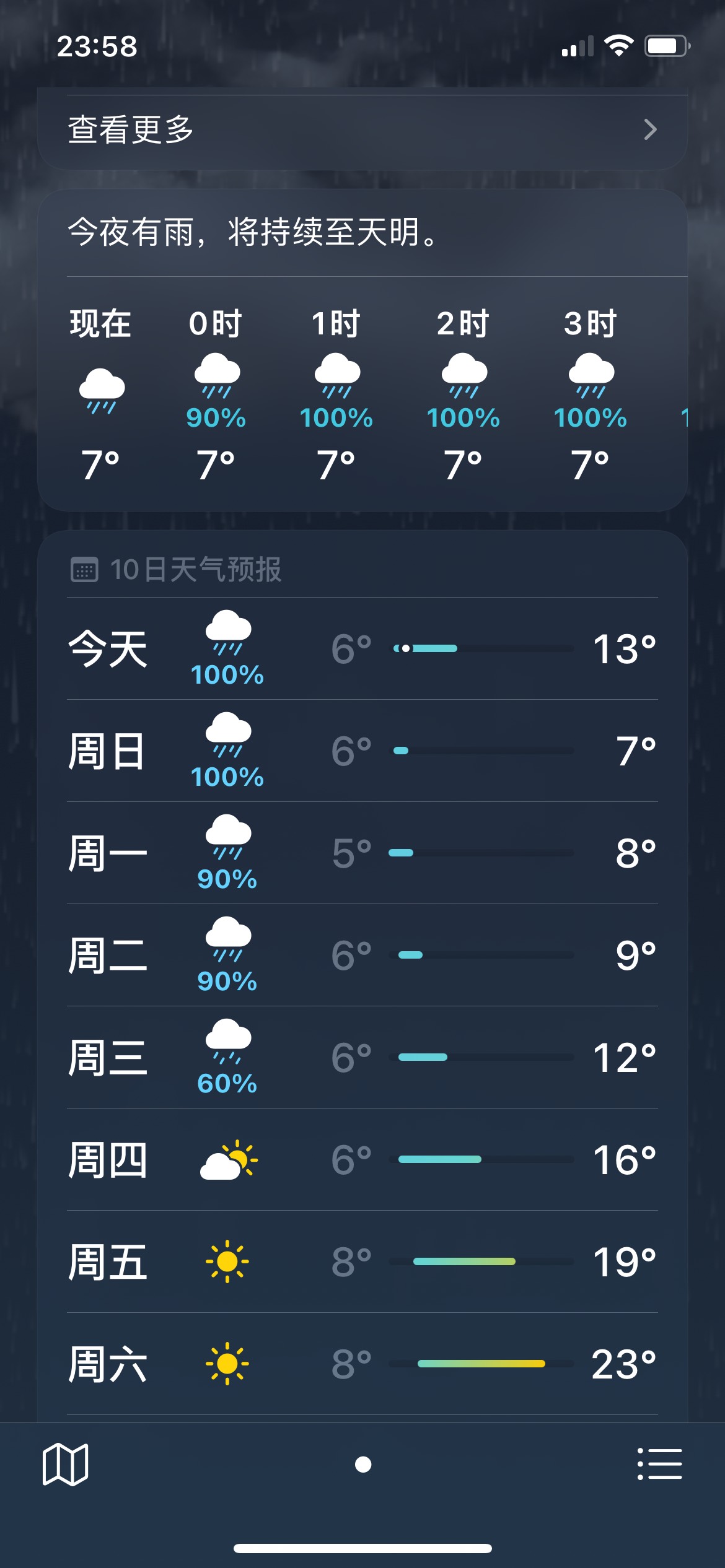
Task: Open the 周五 sunny forecast row
Action: (x=362, y=1262)
